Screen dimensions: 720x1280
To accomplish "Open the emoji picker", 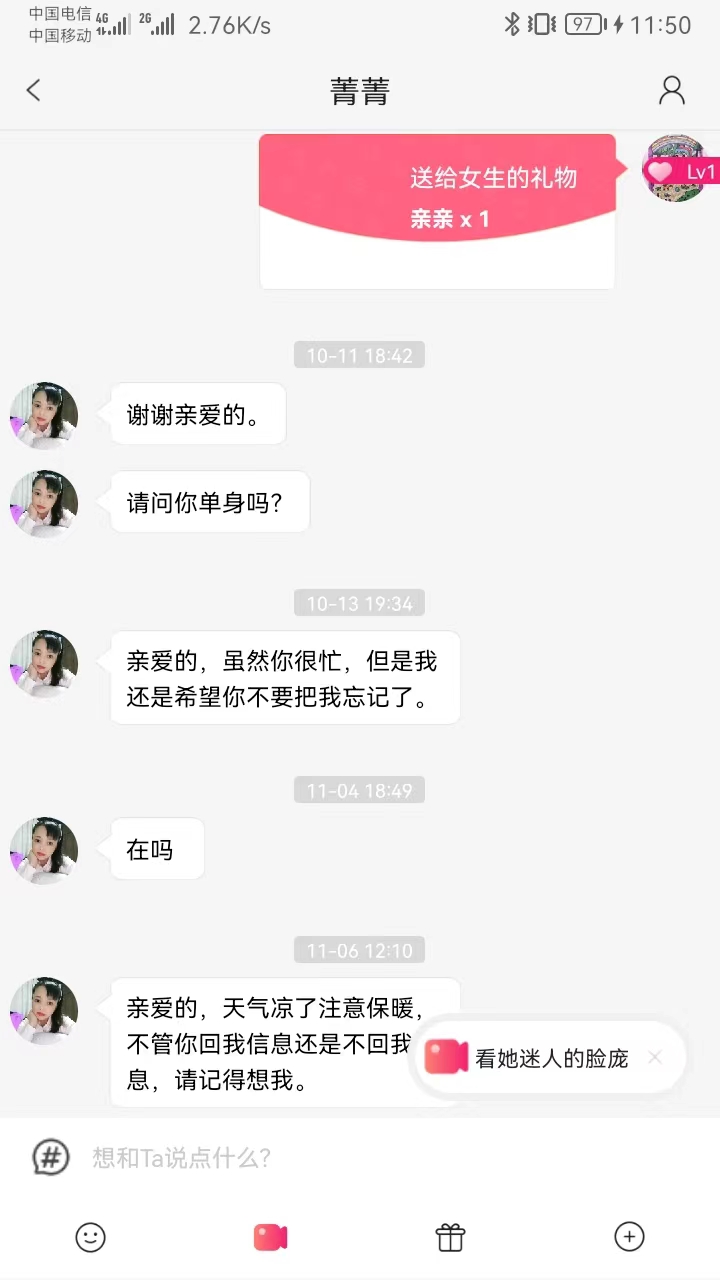I will [x=91, y=1237].
